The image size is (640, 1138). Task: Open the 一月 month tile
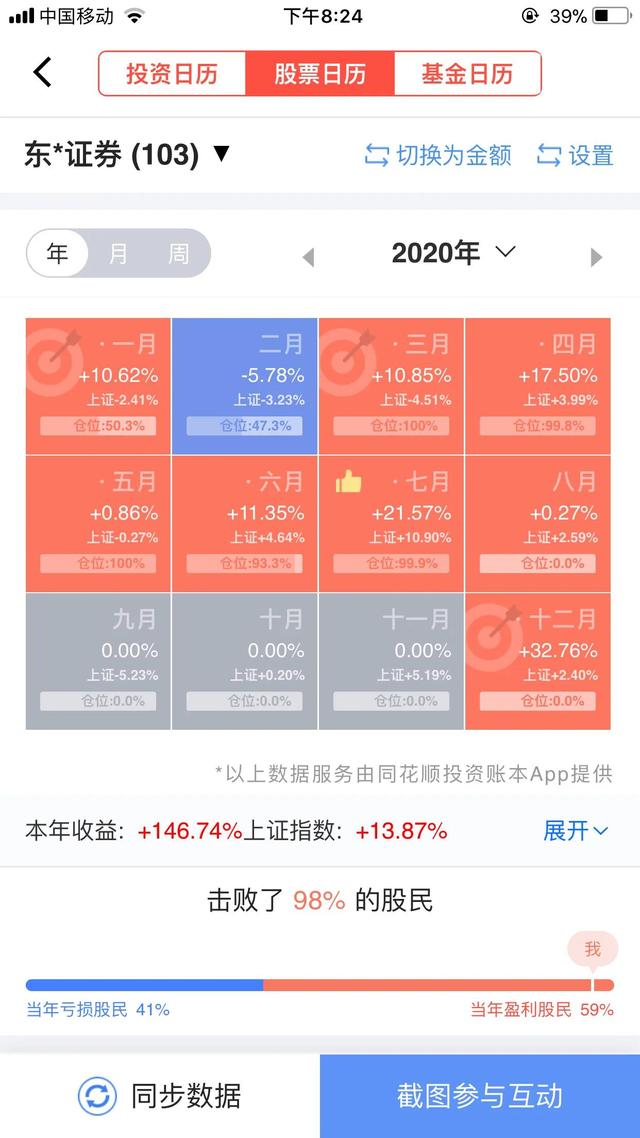coord(98,386)
